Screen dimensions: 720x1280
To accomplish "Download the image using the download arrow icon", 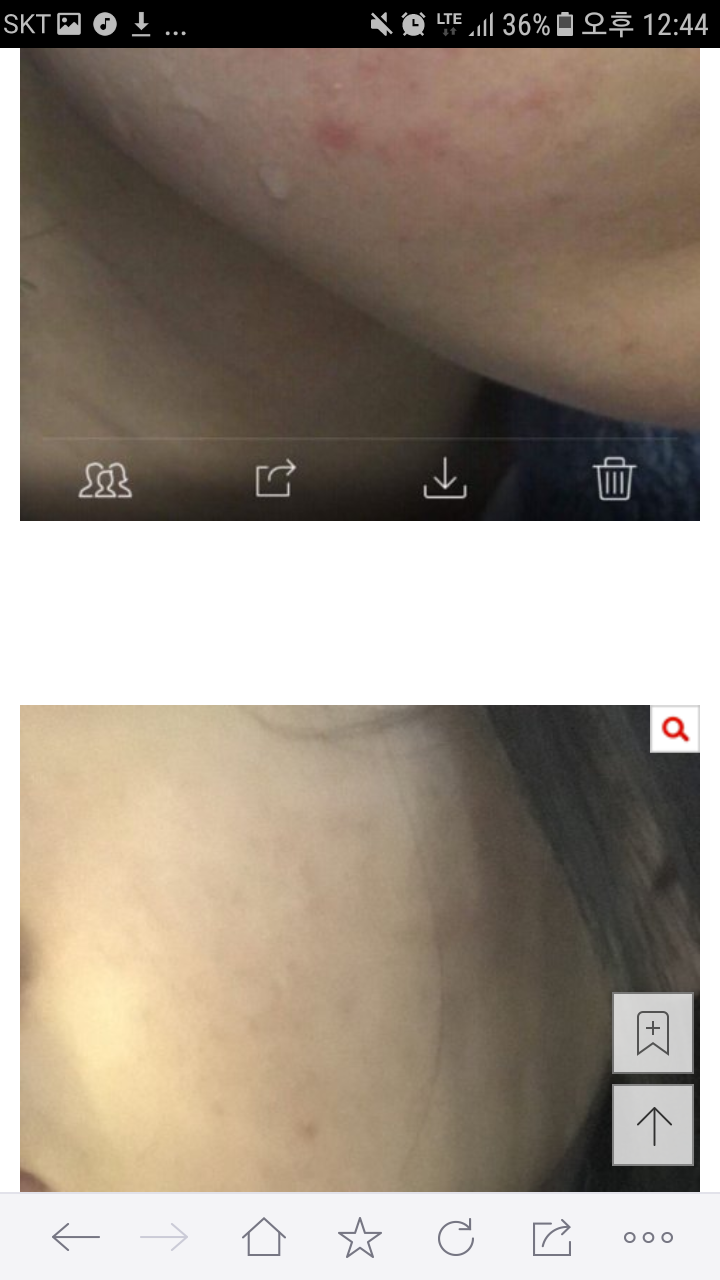I will (x=444, y=481).
